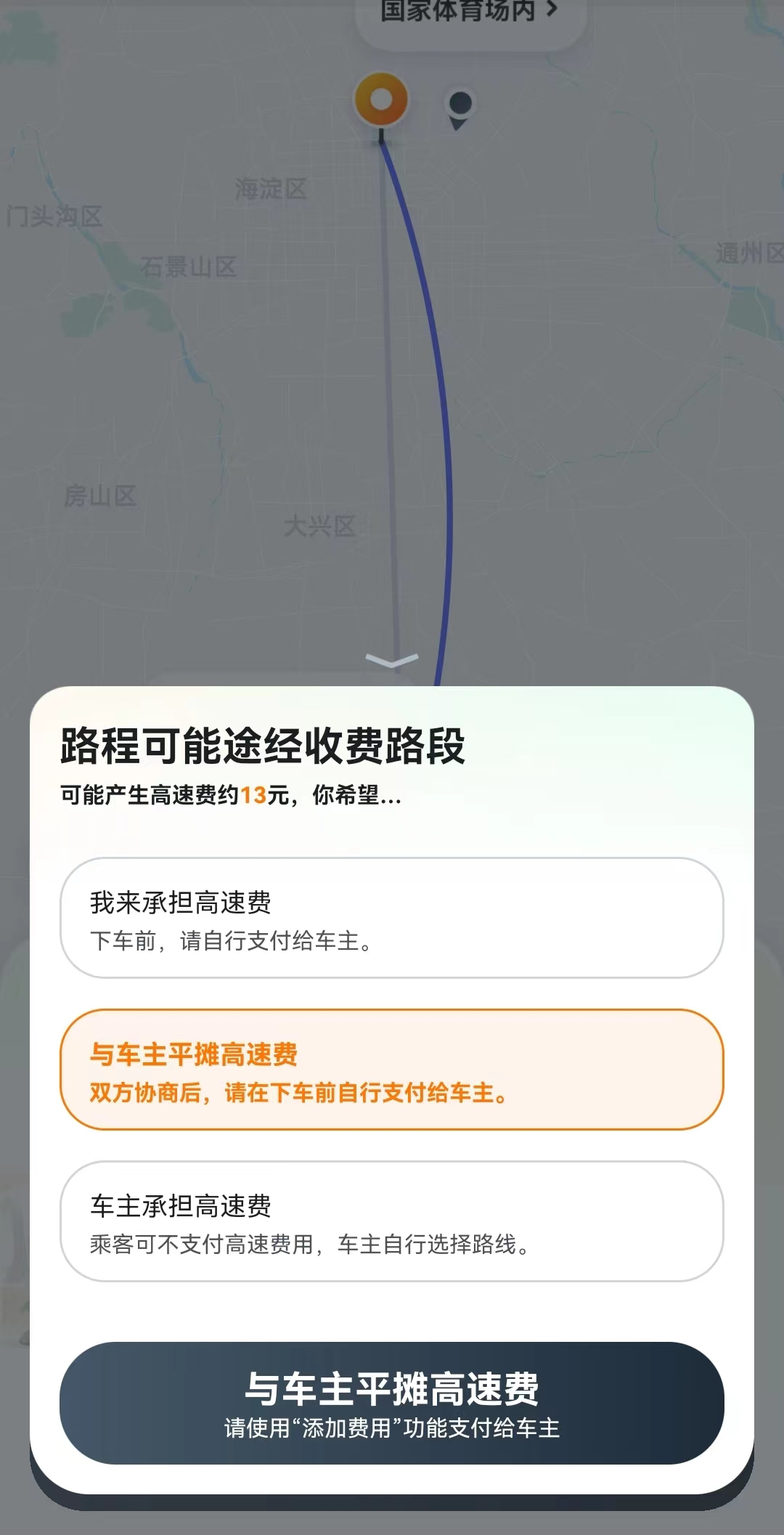The height and width of the screenshot is (1535, 784).
Task: Choose 与车主平摊高速费 option card
Action: click(x=391, y=1070)
